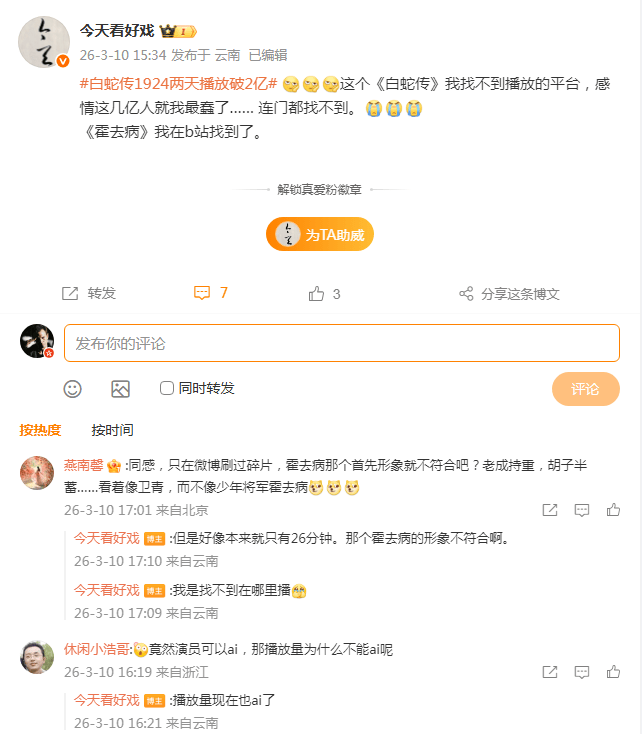The width and height of the screenshot is (642, 734).
Task: Switch comment sorting to 按时间
Action: click(x=112, y=430)
